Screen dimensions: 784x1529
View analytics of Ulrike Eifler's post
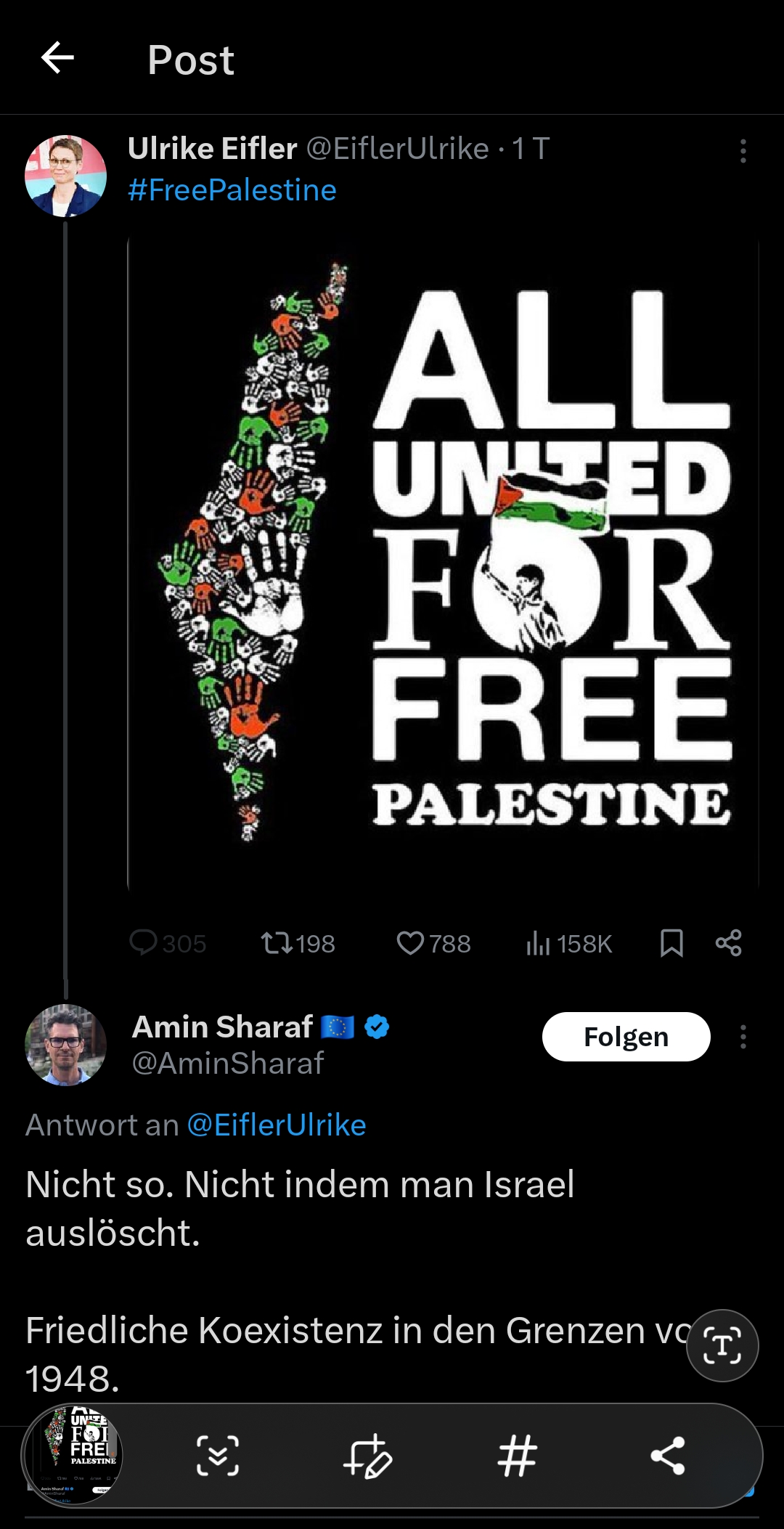point(569,943)
